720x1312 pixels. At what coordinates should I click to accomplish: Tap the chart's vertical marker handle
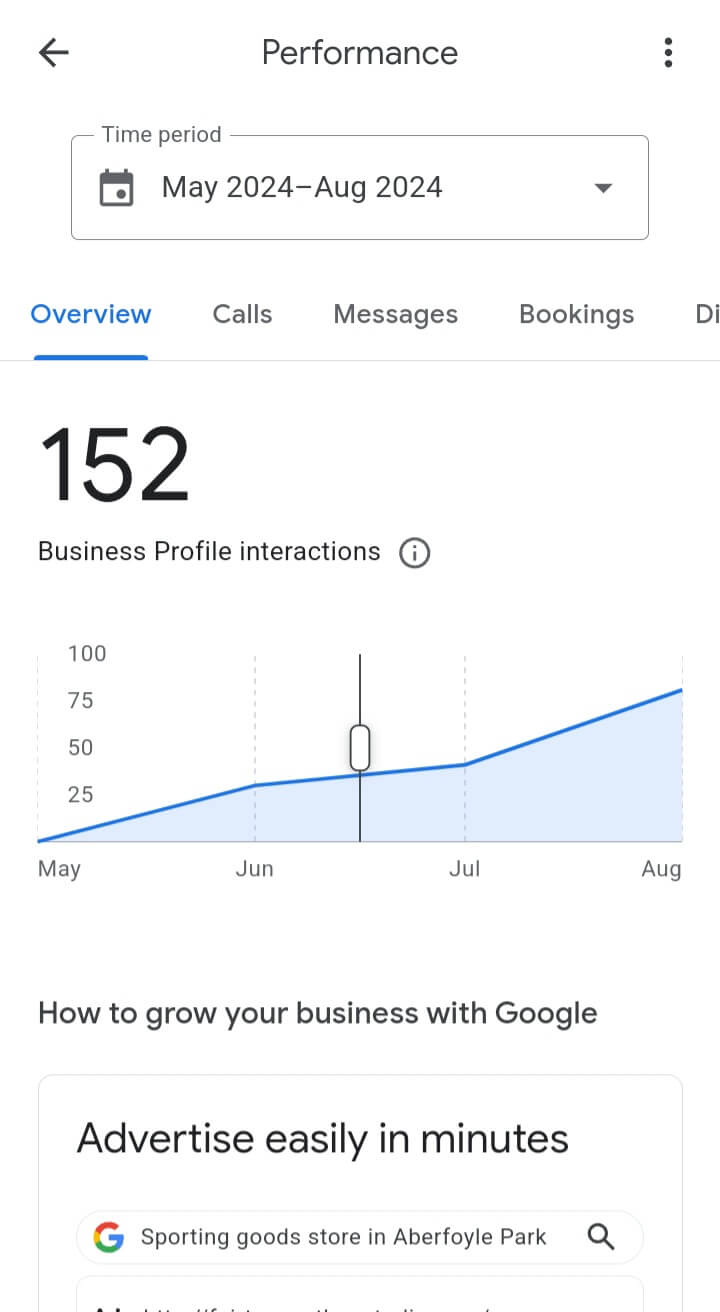pos(360,747)
